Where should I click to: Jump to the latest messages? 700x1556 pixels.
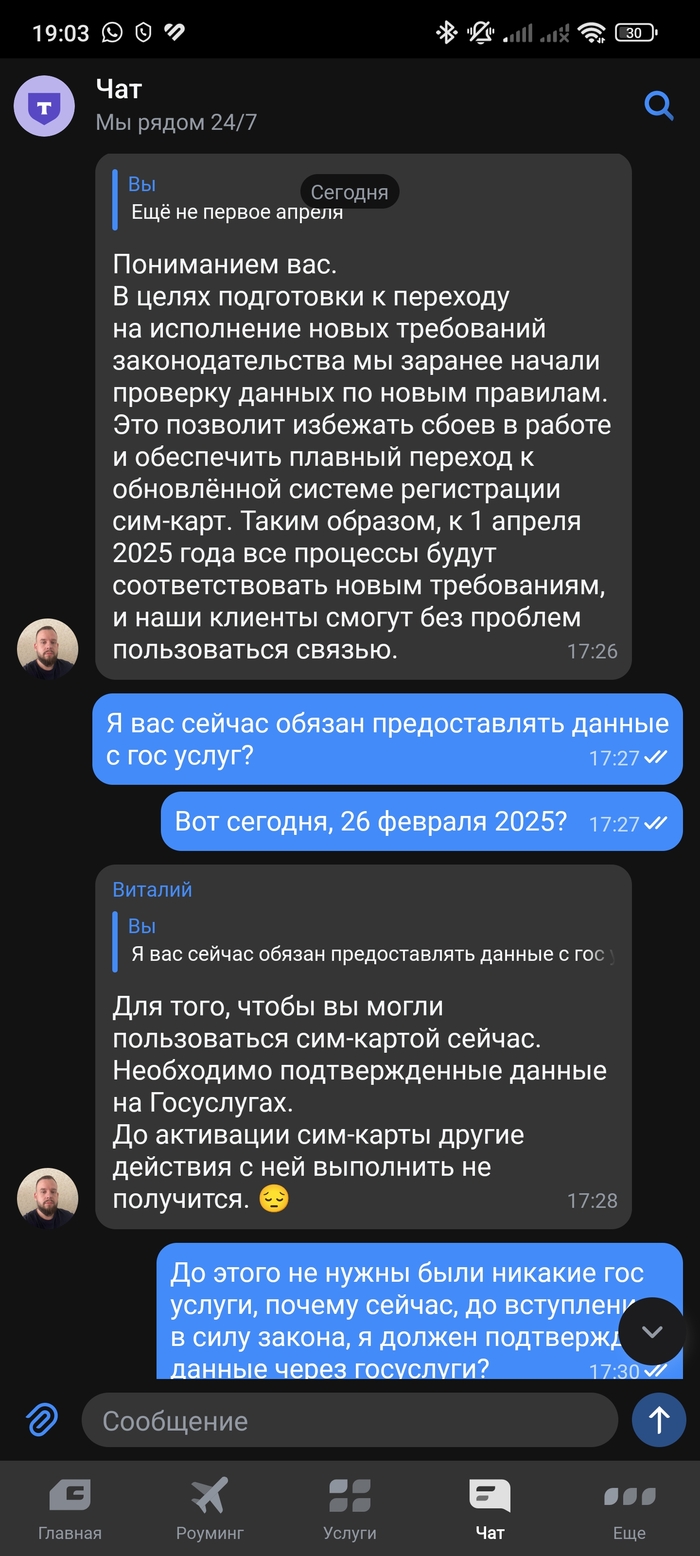(652, 1331)
